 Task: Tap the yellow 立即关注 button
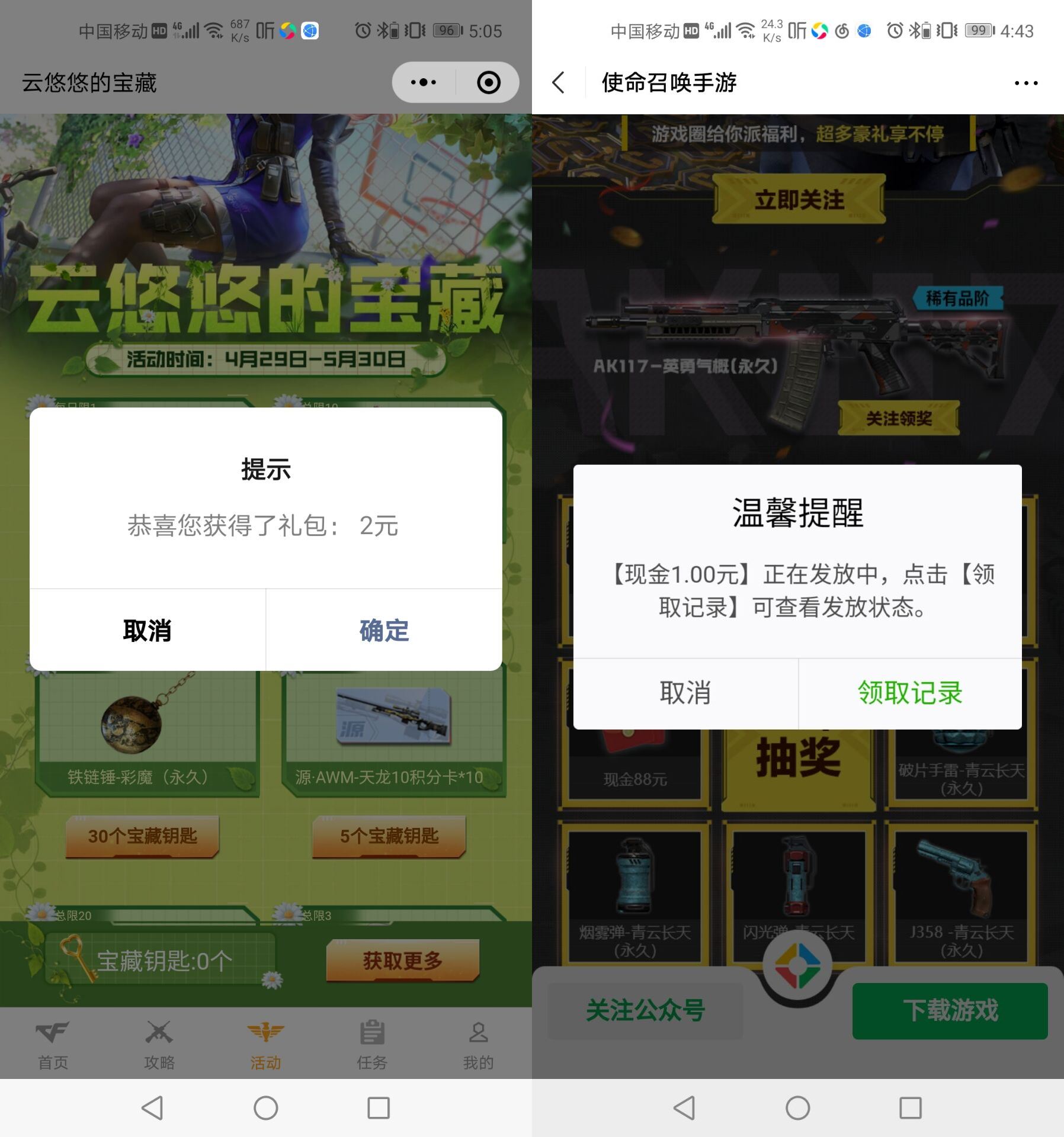pyautogui.click(x=799, y=200)
